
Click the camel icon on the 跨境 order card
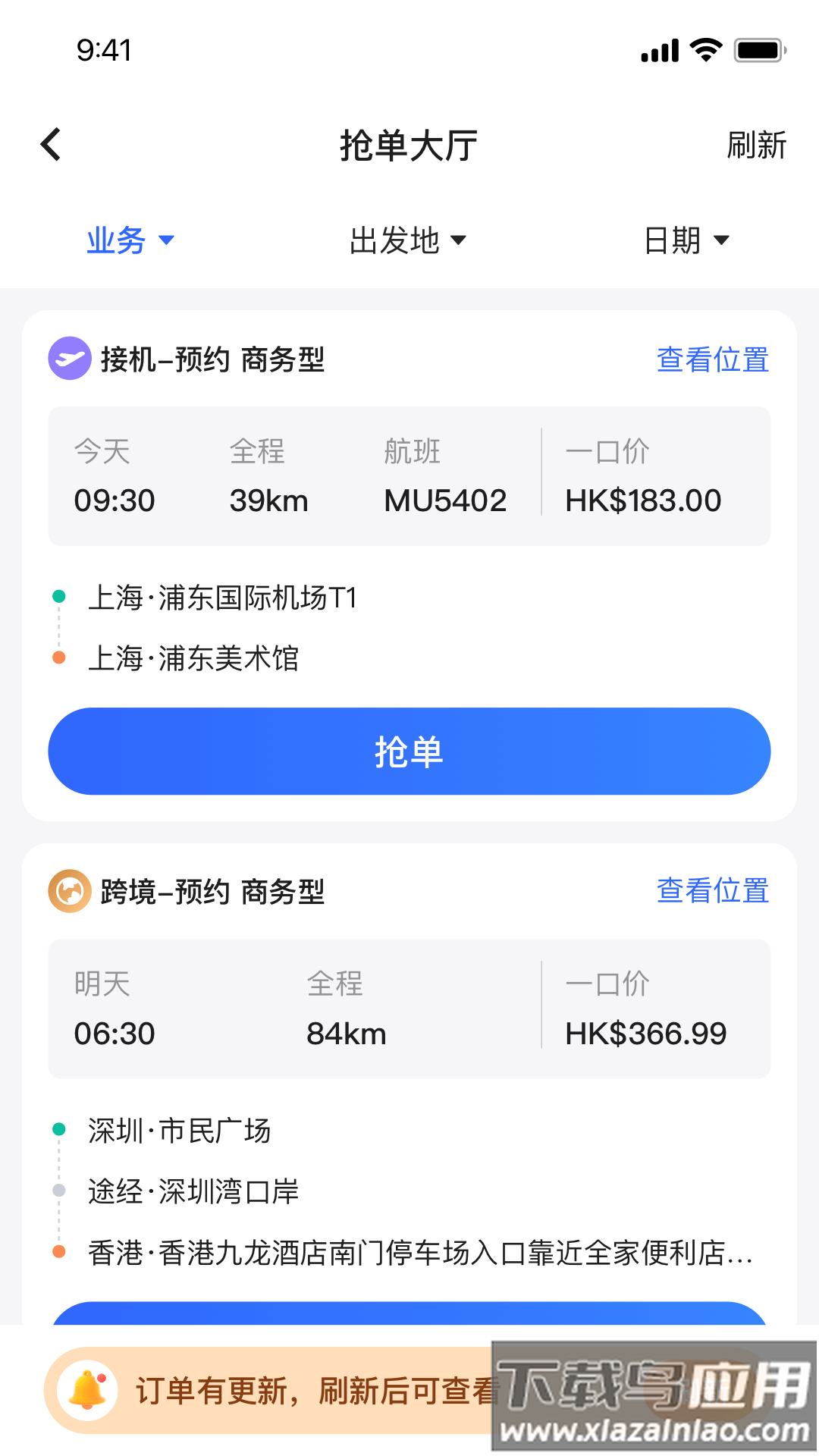tap(68, 892)
